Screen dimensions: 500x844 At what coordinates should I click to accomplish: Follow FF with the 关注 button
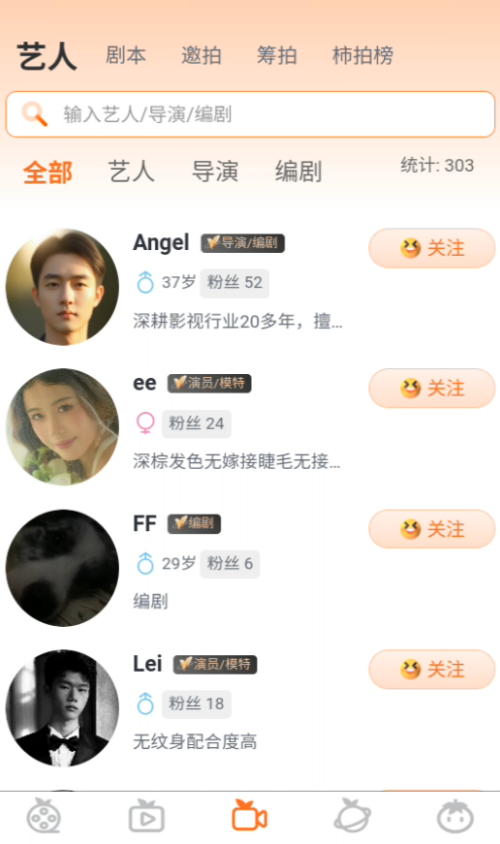[432, 529]
